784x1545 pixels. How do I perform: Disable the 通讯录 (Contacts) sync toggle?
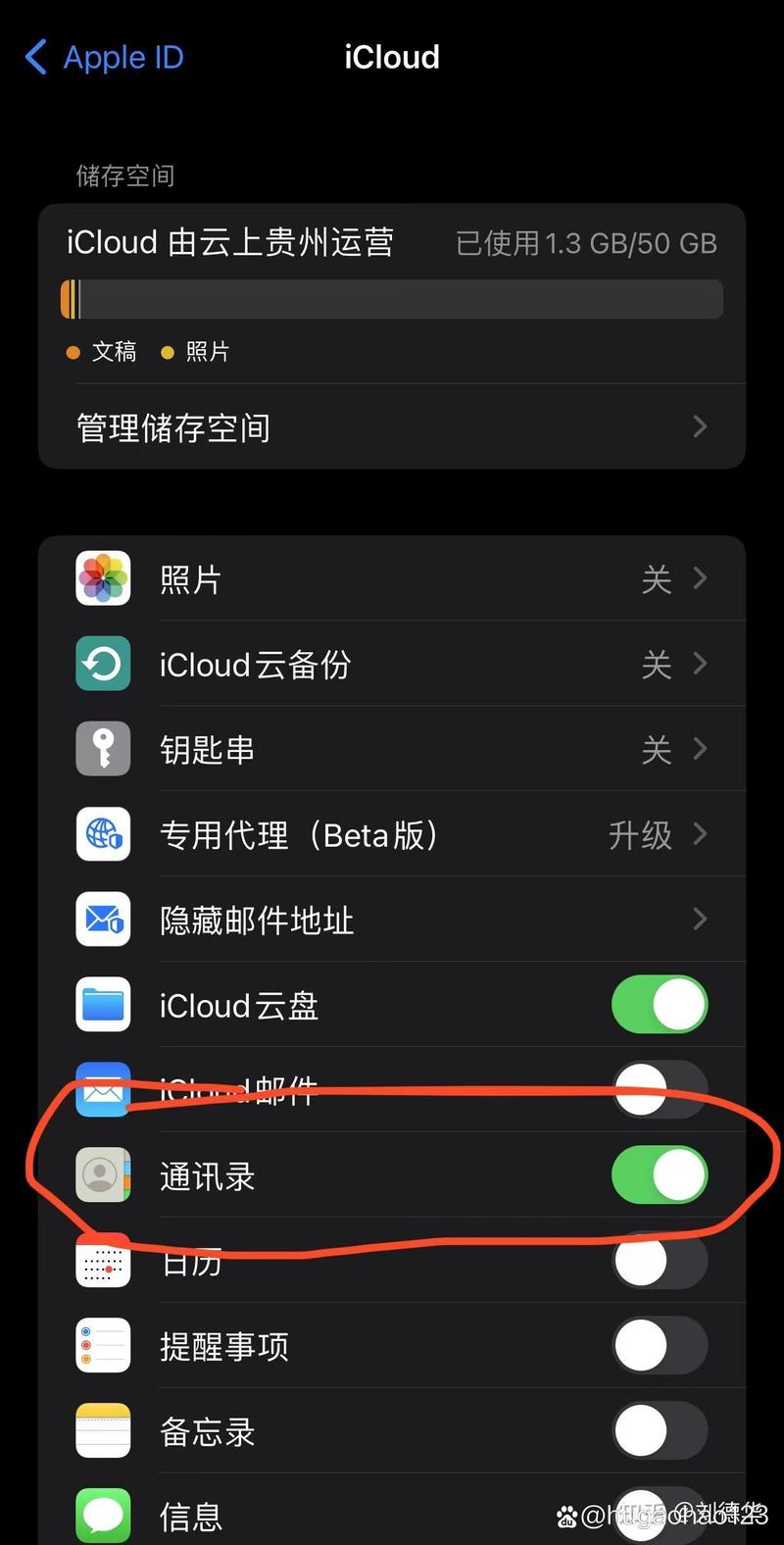(660, 1174)
